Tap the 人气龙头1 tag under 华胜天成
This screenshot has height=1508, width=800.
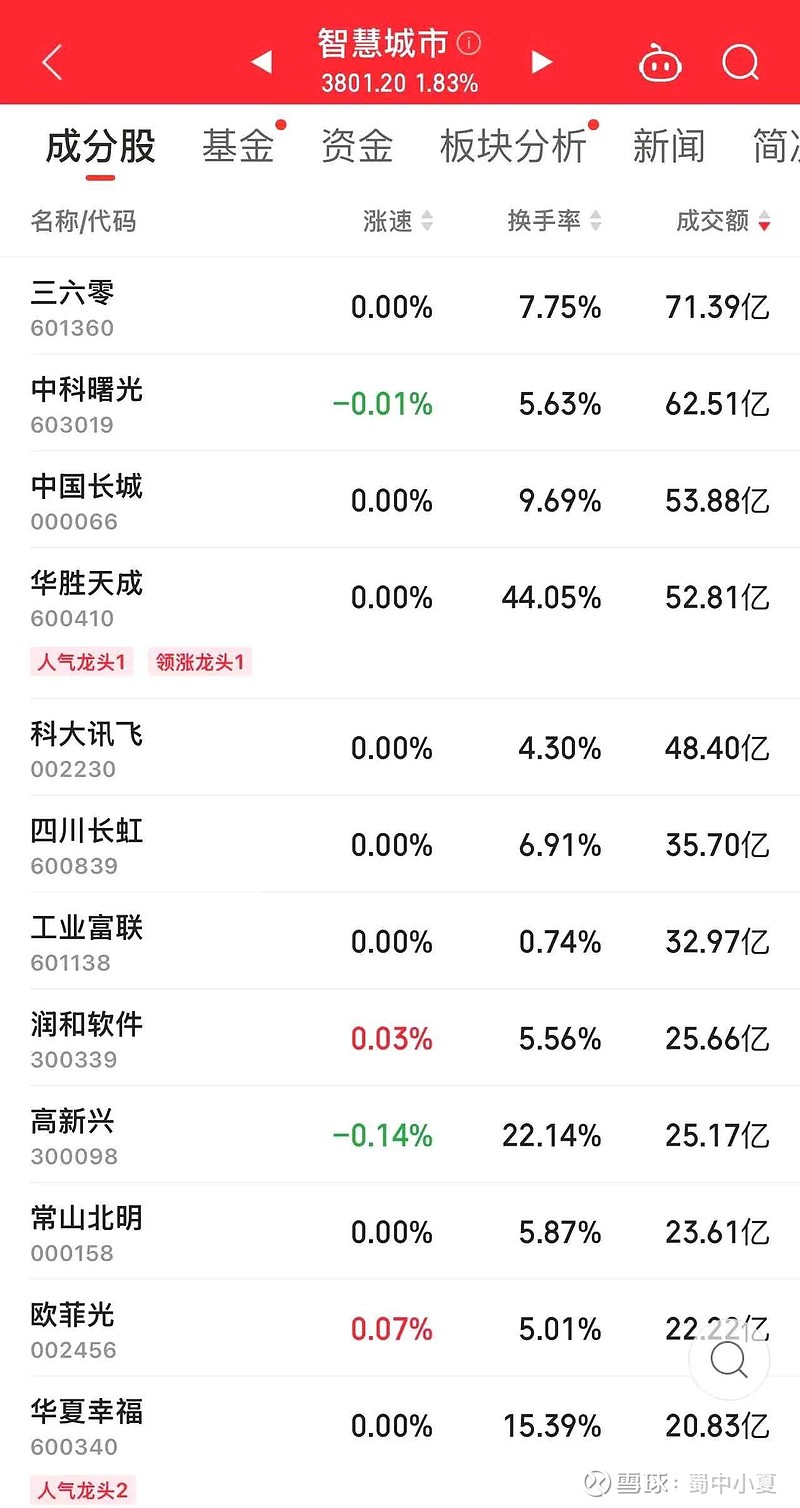pos(81,661)
